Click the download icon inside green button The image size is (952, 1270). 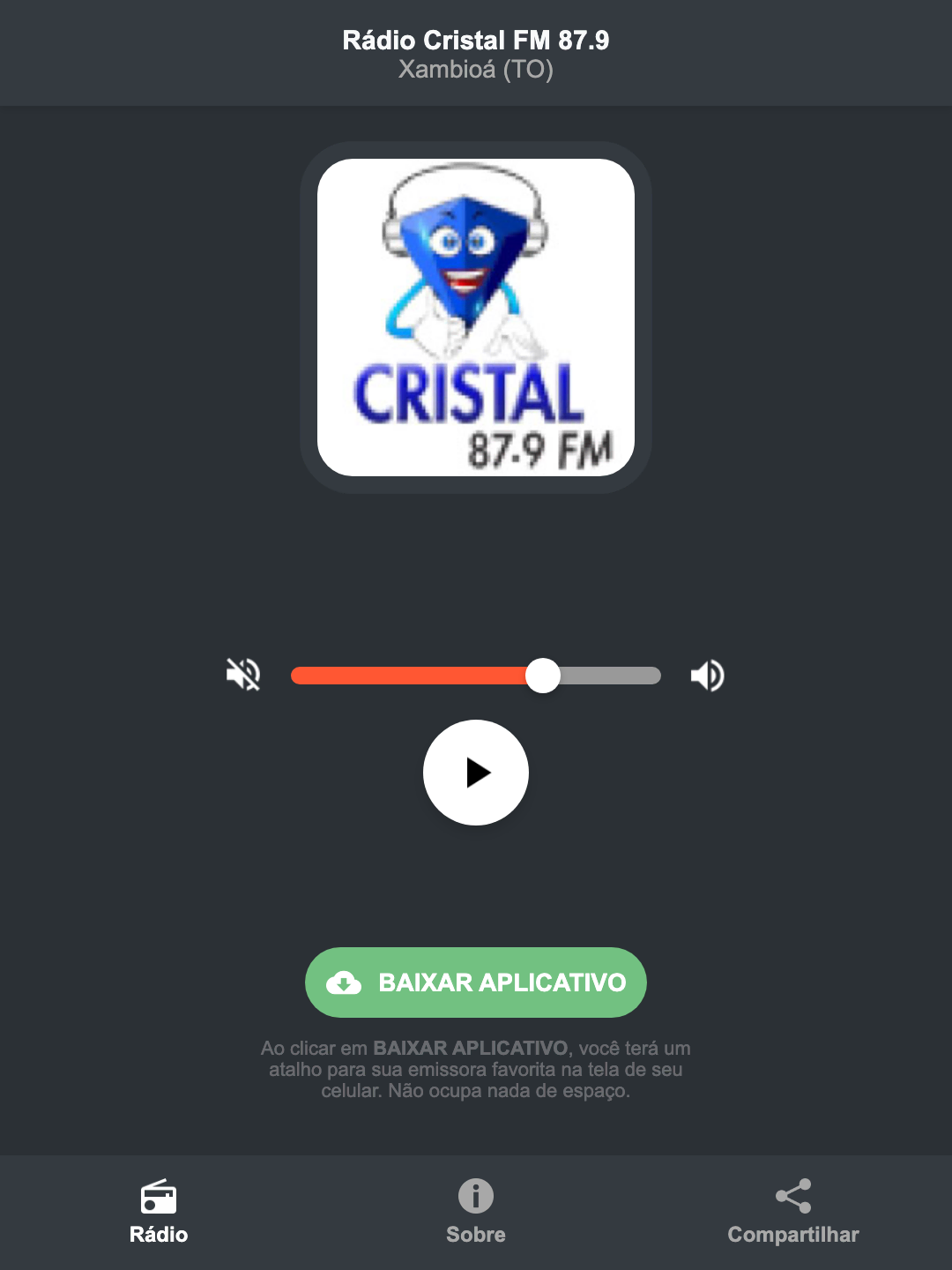coord(346,982)
